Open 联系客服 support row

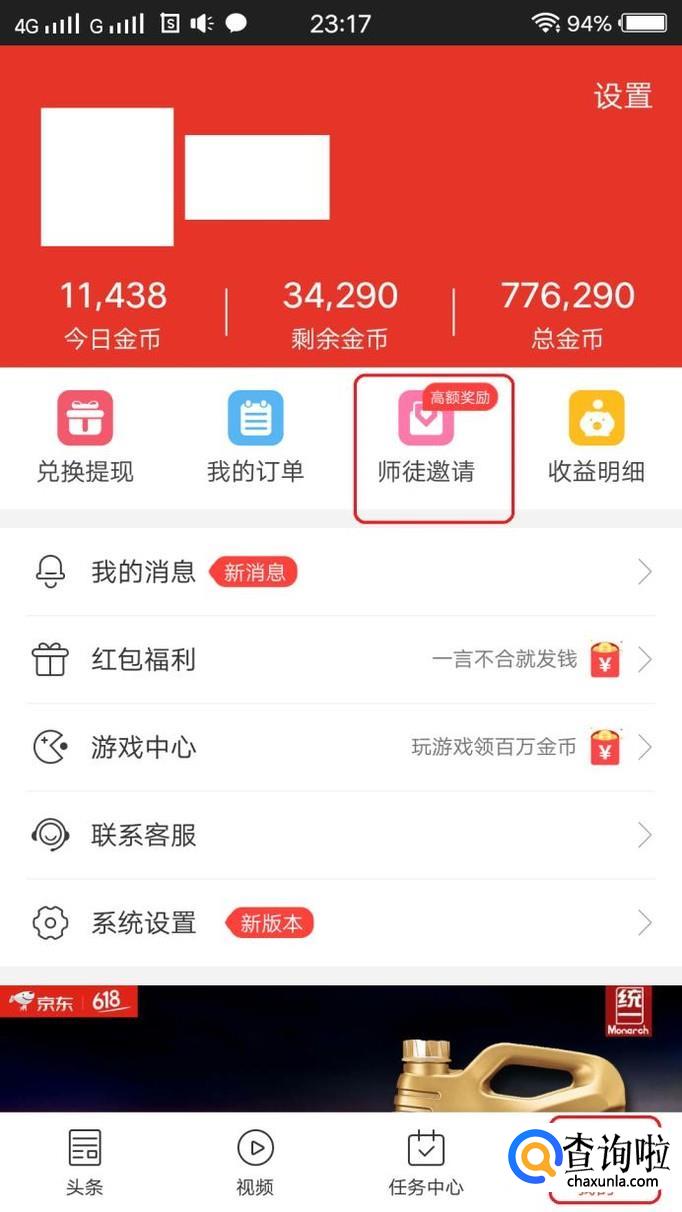tap(340, 835)
